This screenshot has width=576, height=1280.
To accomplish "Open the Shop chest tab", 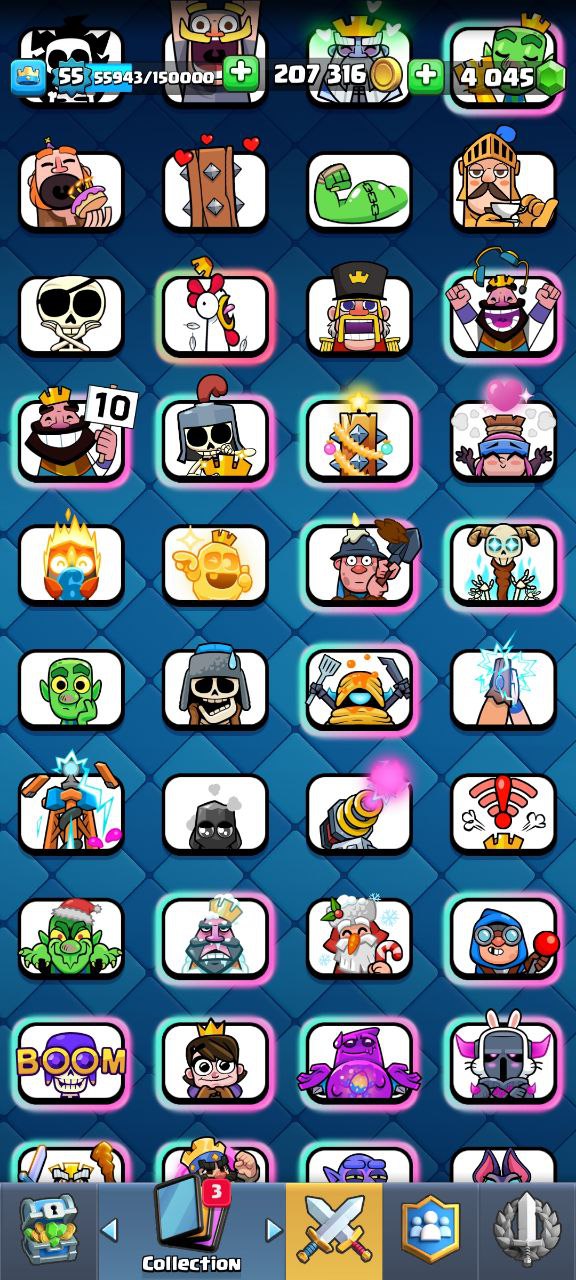I will pos(47,1230).
